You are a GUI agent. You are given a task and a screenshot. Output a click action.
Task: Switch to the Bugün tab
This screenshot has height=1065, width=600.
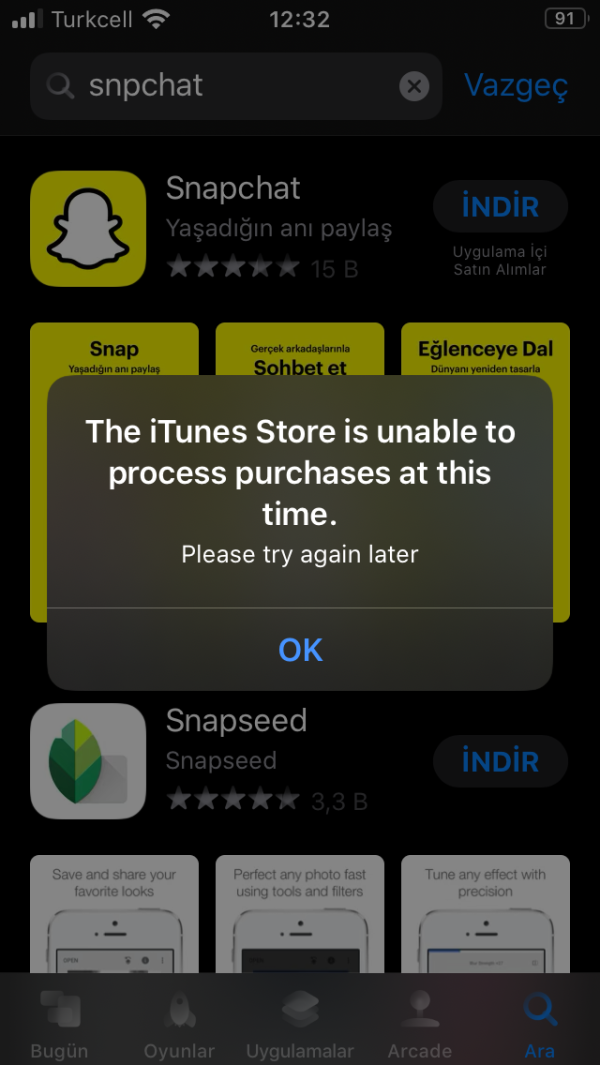pyautogui.click(x=59, y=1025)
